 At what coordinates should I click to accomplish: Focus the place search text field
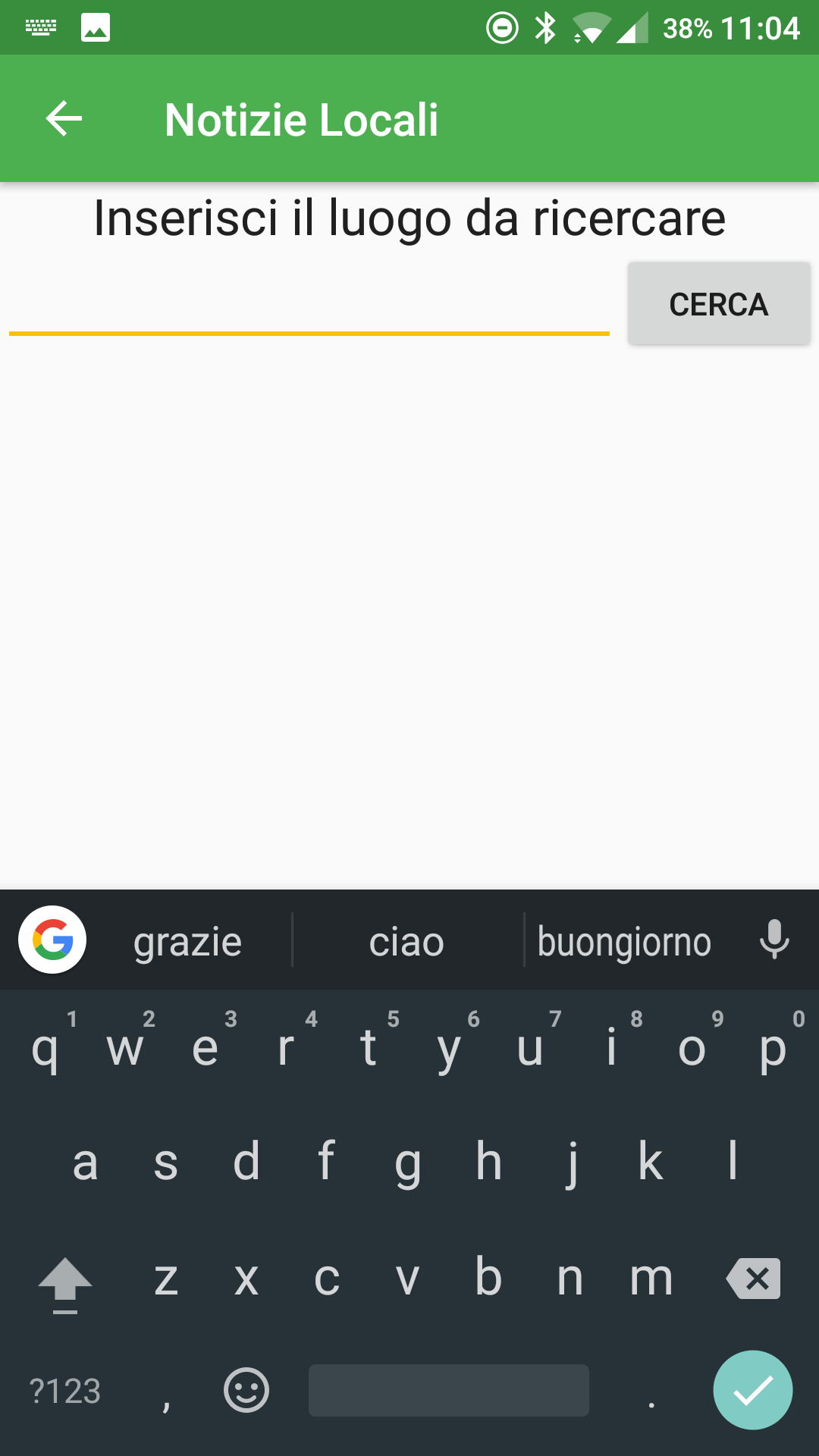309,303
